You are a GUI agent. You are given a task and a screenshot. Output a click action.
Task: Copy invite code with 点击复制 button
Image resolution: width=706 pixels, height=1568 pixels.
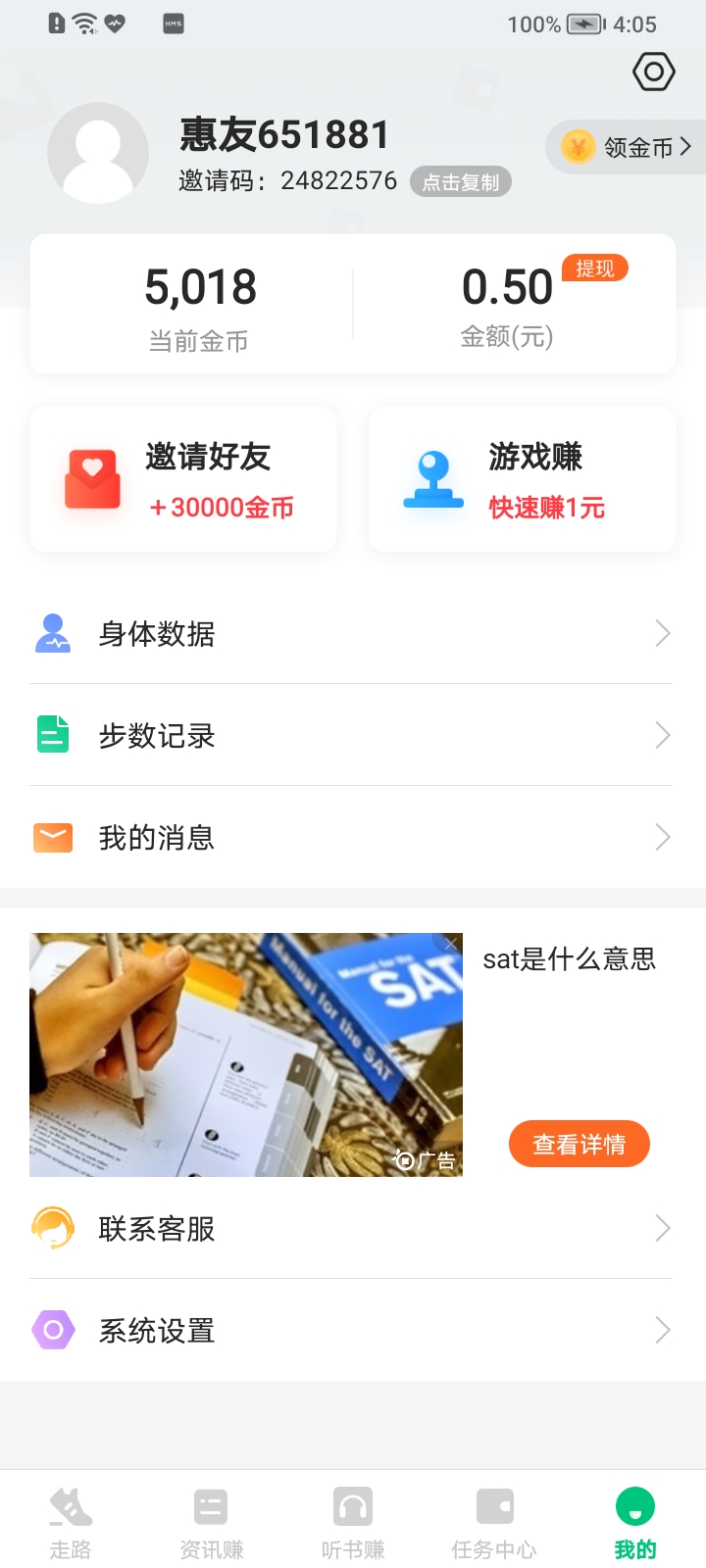461,181
